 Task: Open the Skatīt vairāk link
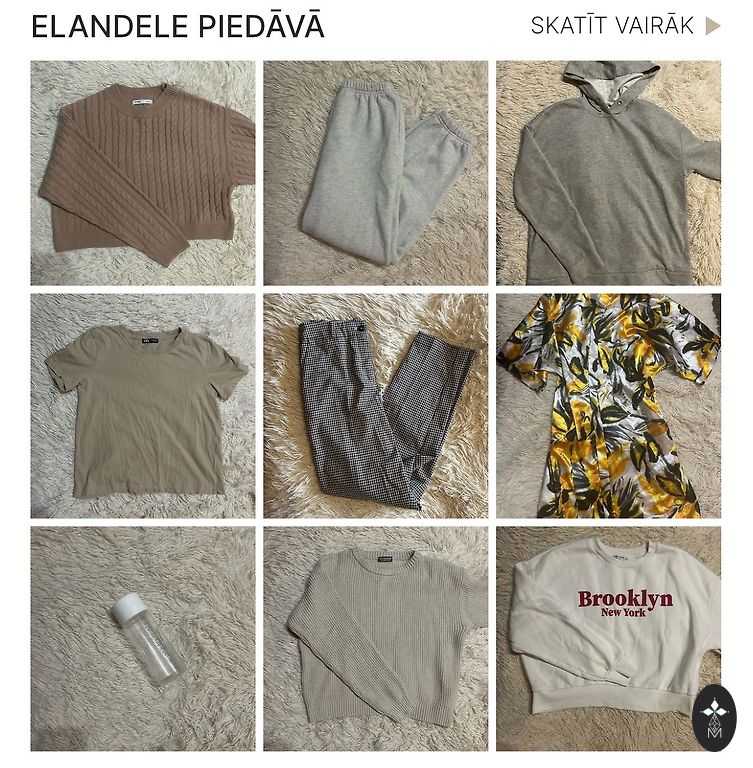point(625,26)
